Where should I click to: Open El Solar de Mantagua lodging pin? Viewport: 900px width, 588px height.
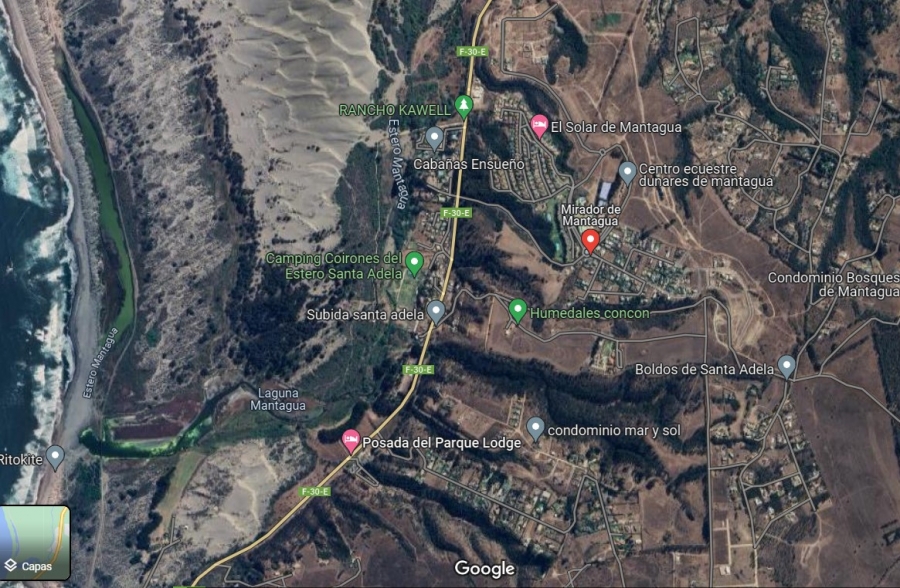point(539,126)
